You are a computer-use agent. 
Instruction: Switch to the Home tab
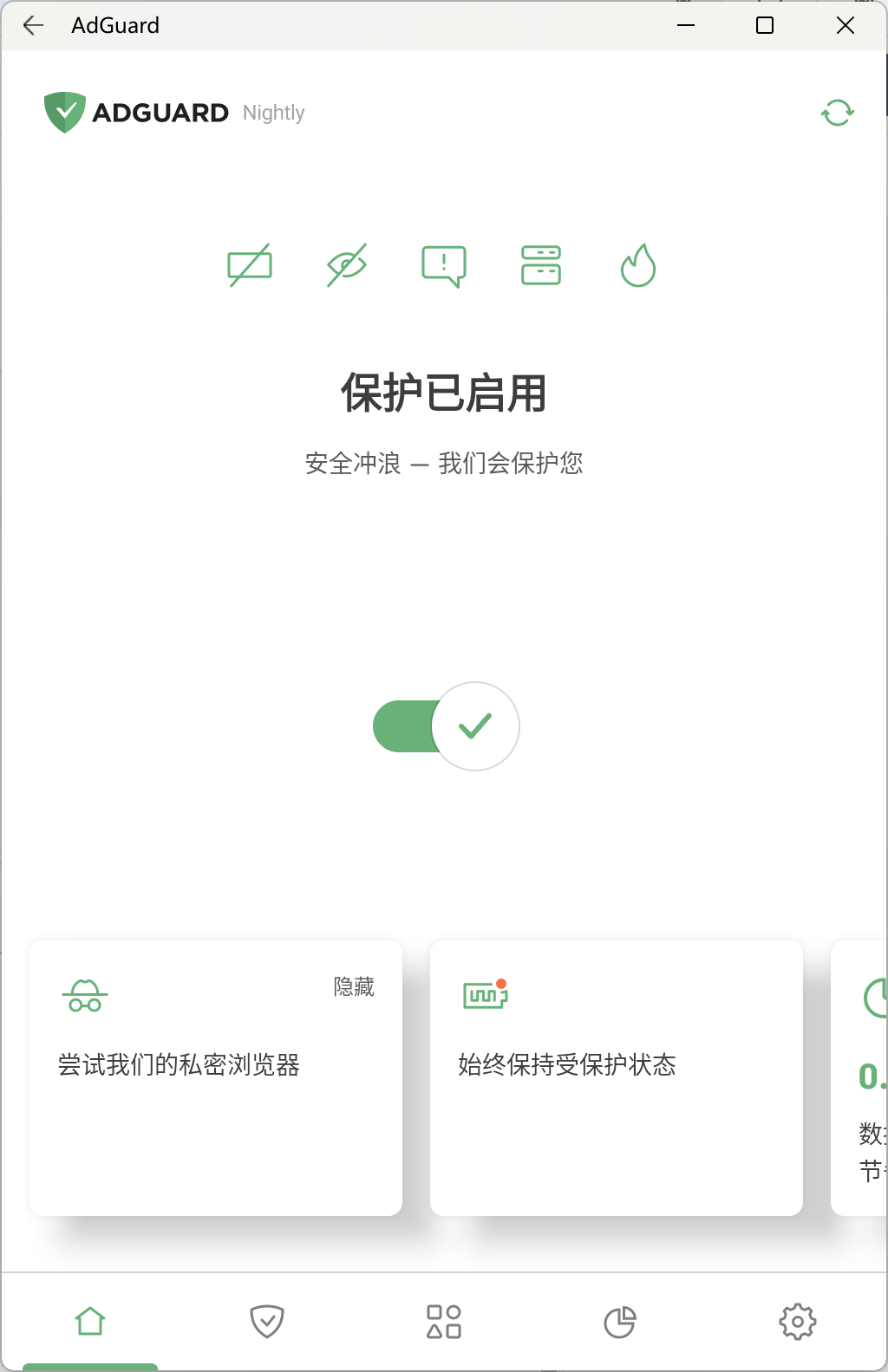(x=90, y=1322)
